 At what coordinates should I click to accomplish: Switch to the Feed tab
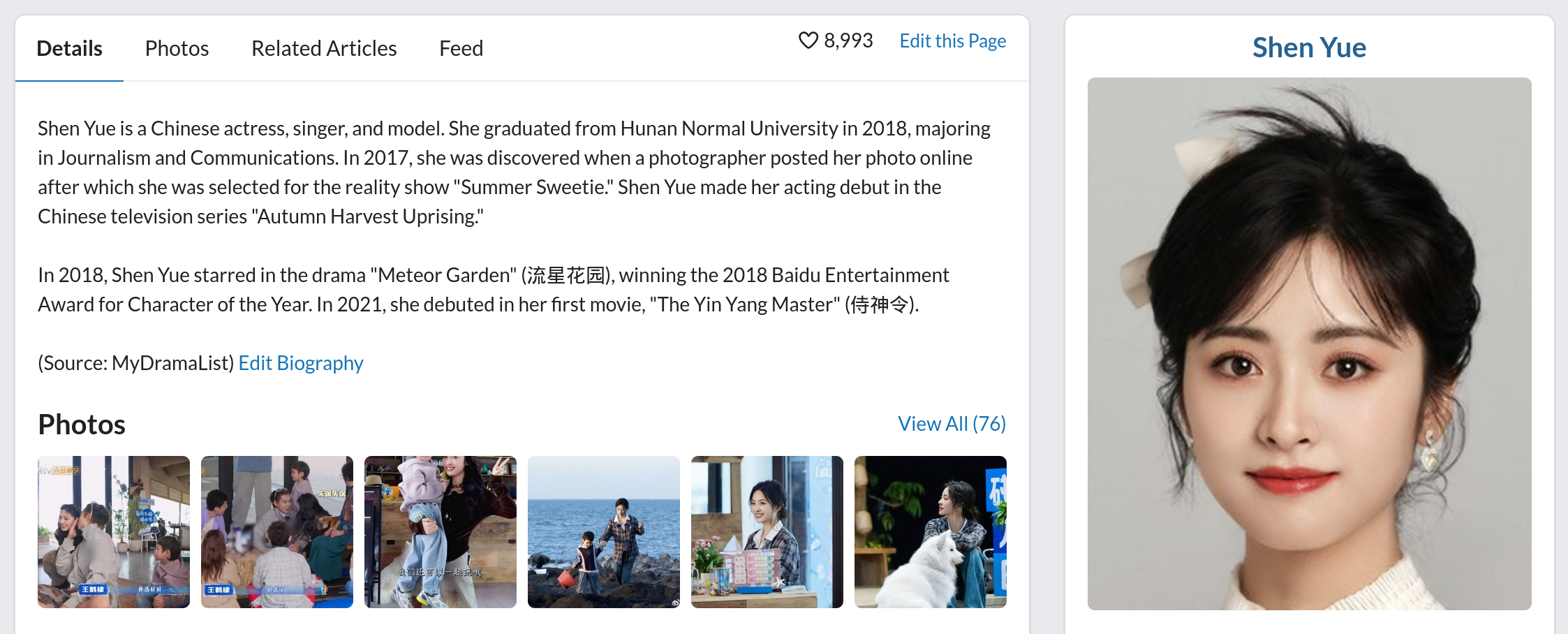pos(461,48)
